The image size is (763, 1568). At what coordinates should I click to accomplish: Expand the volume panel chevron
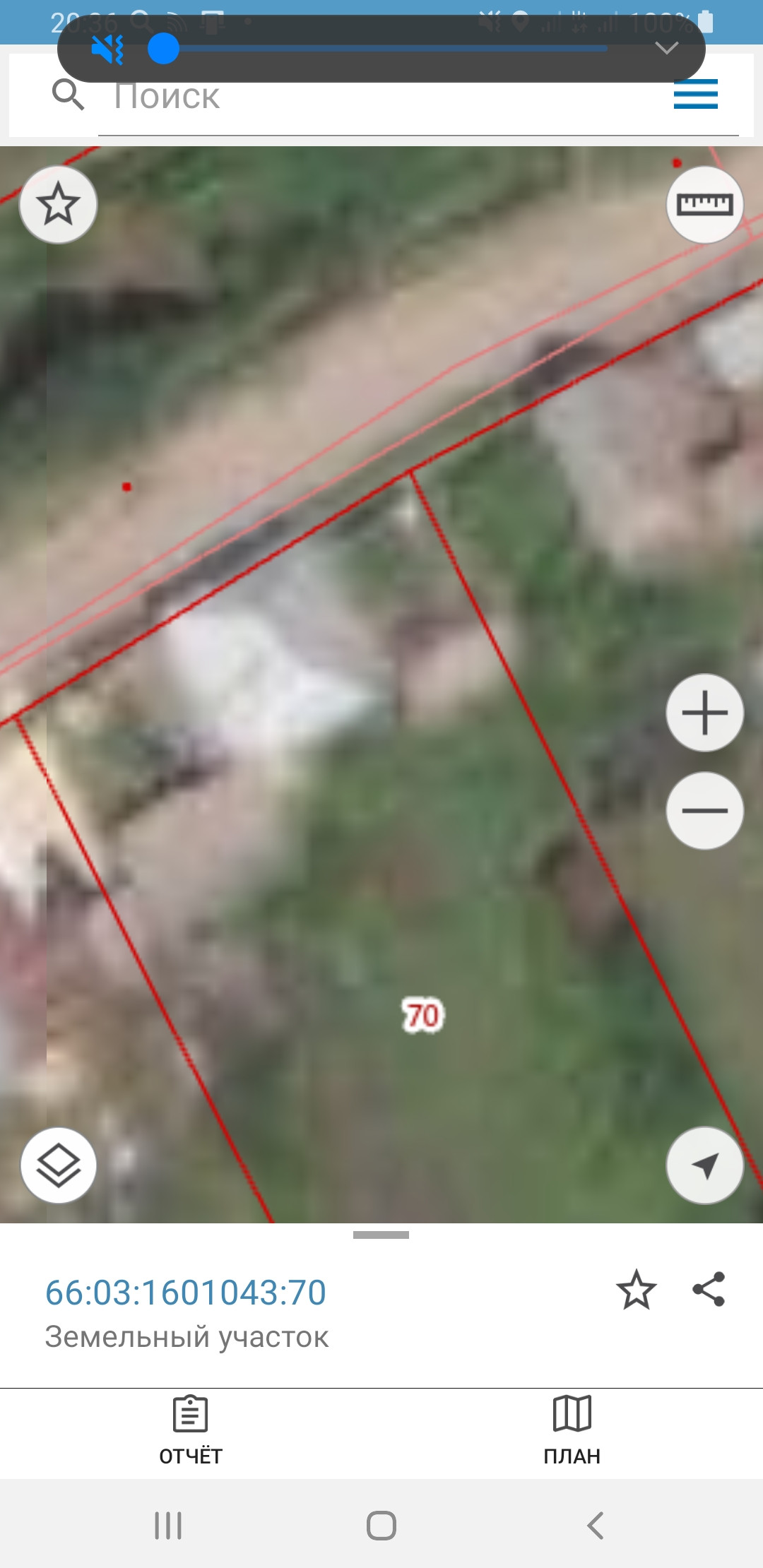tap(666, 48)
